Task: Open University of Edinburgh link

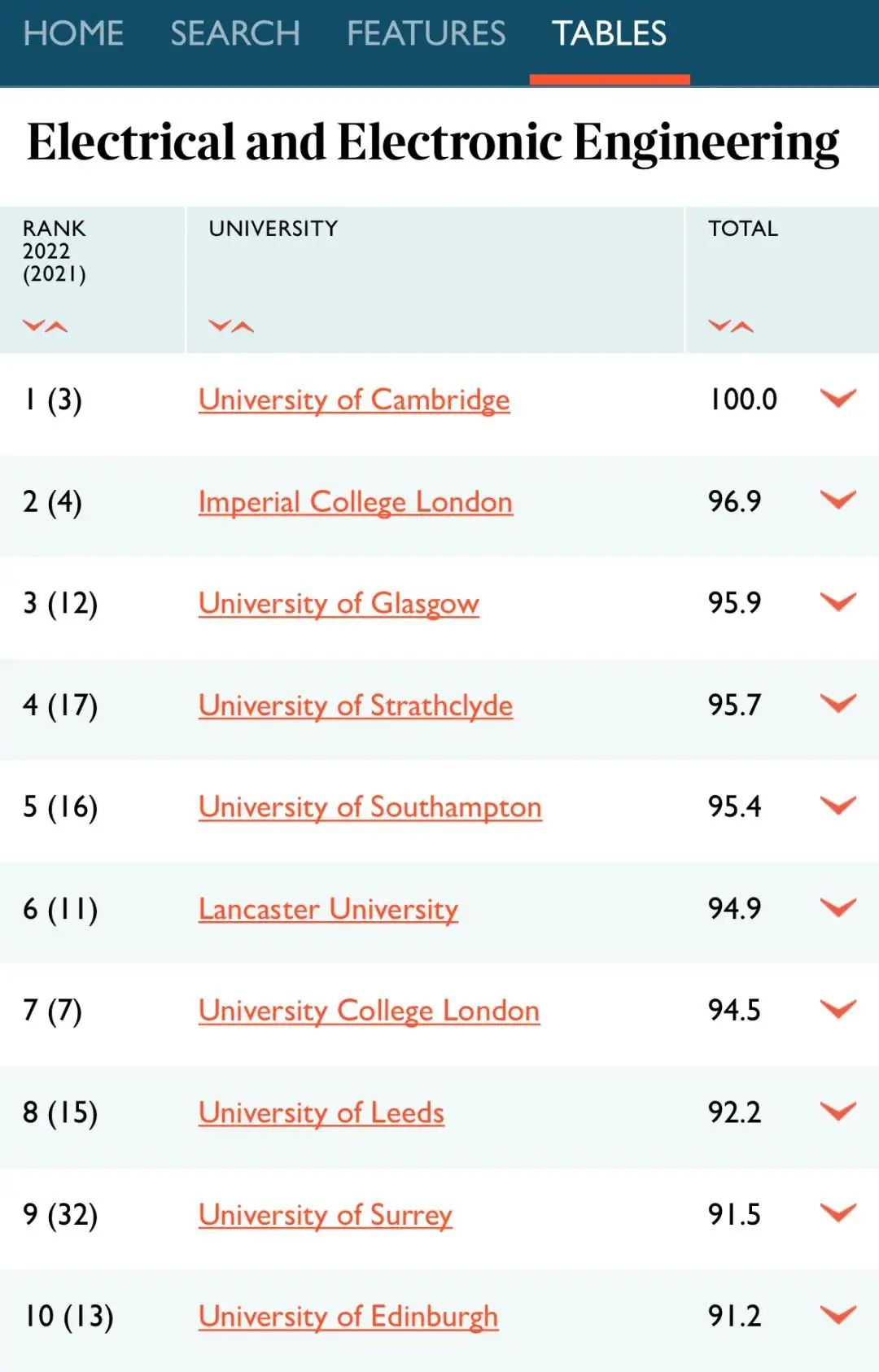Action: (x=348, y=1317)
